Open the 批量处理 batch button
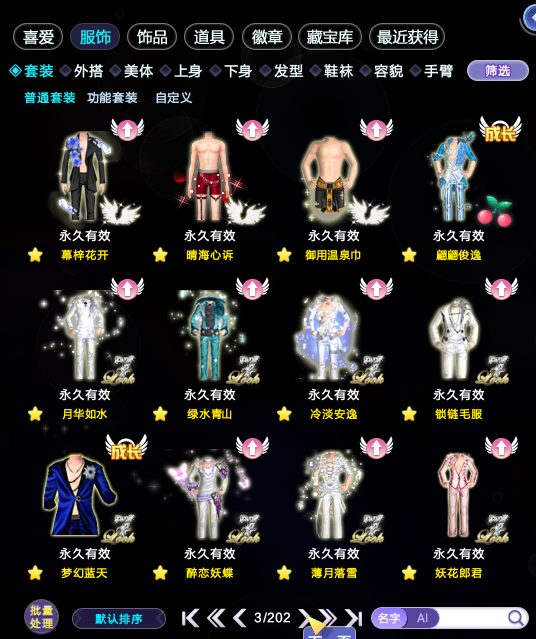 (x=41, y=617)
